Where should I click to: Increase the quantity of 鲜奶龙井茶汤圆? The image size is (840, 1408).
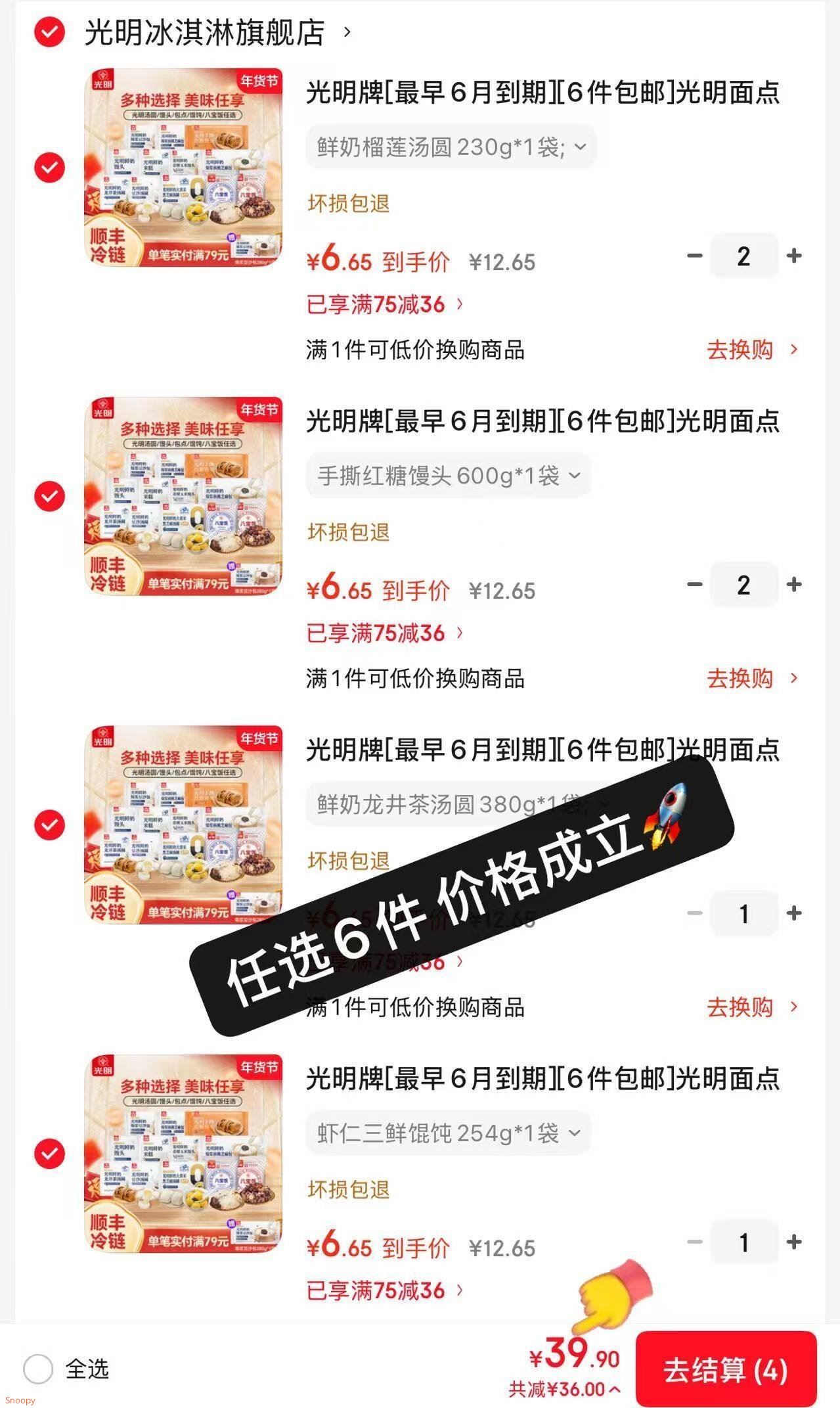tap(794, 913)
